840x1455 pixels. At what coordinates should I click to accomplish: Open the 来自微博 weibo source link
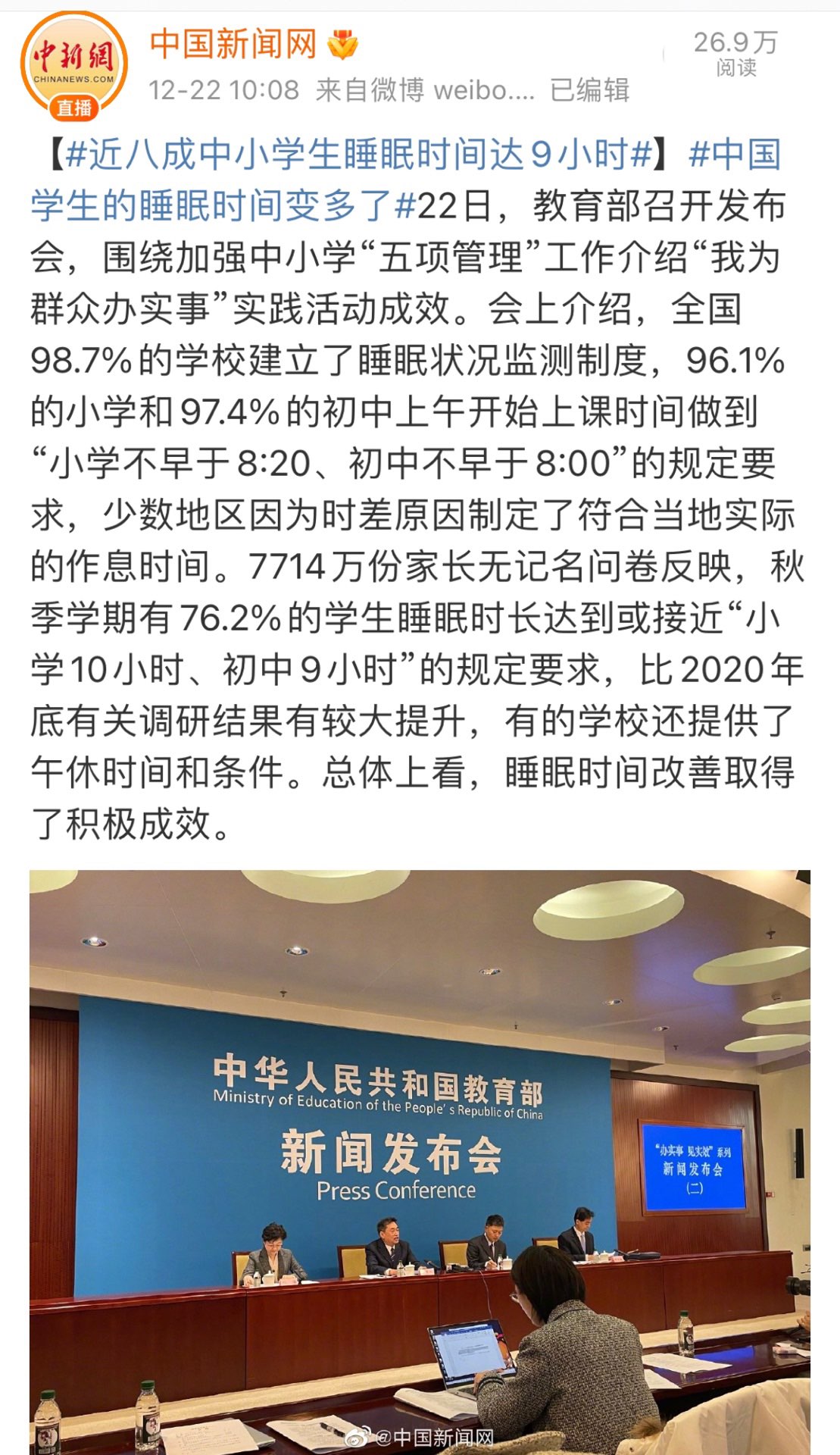[424, 90]
